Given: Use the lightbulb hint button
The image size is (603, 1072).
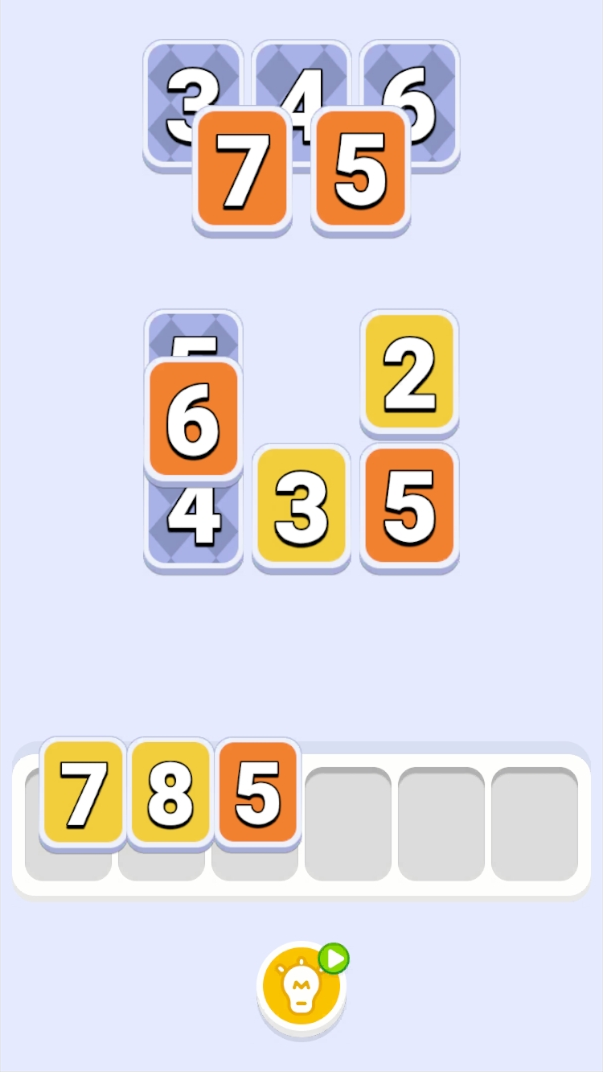Looking at the screenshot, I should [x=300, y=988].
